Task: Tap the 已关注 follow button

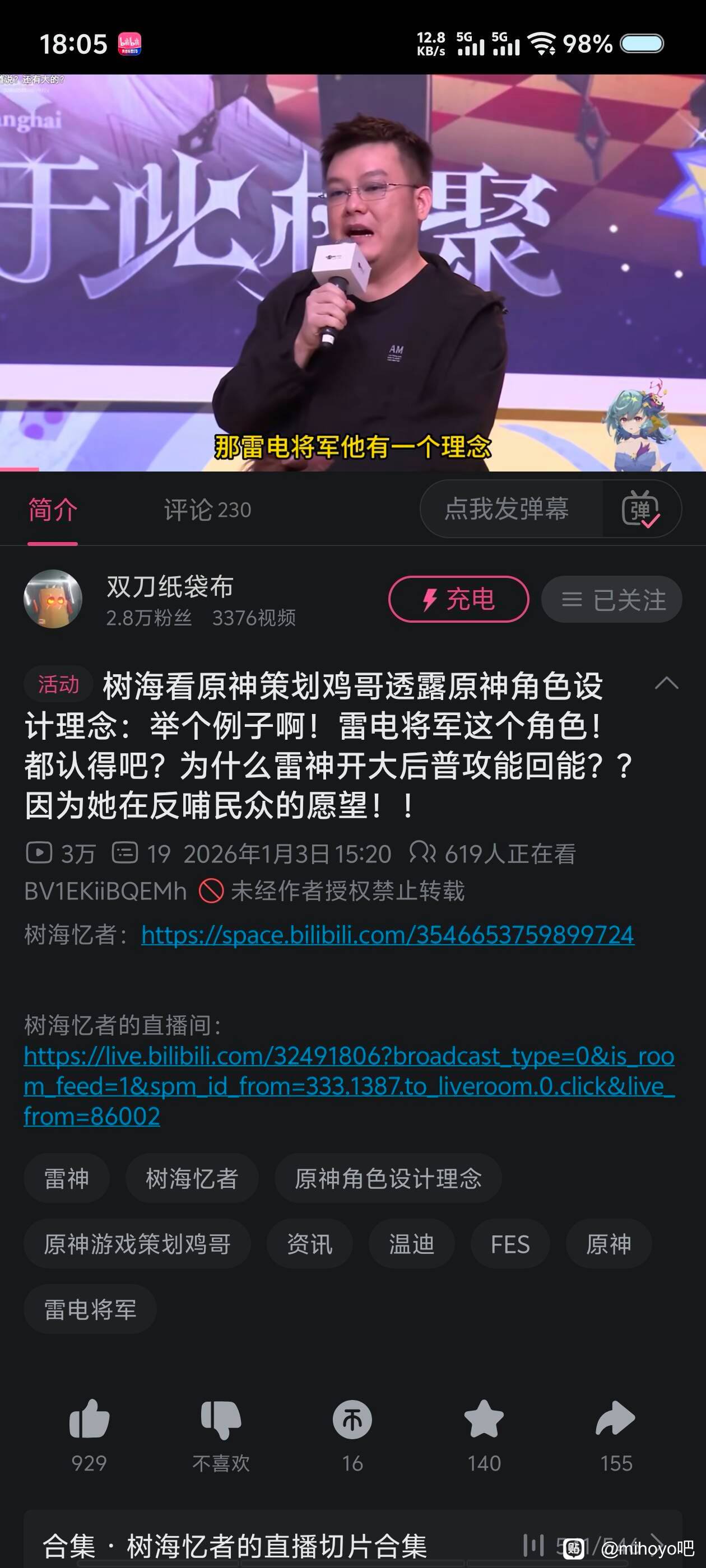Action: (x=611, y=600)
